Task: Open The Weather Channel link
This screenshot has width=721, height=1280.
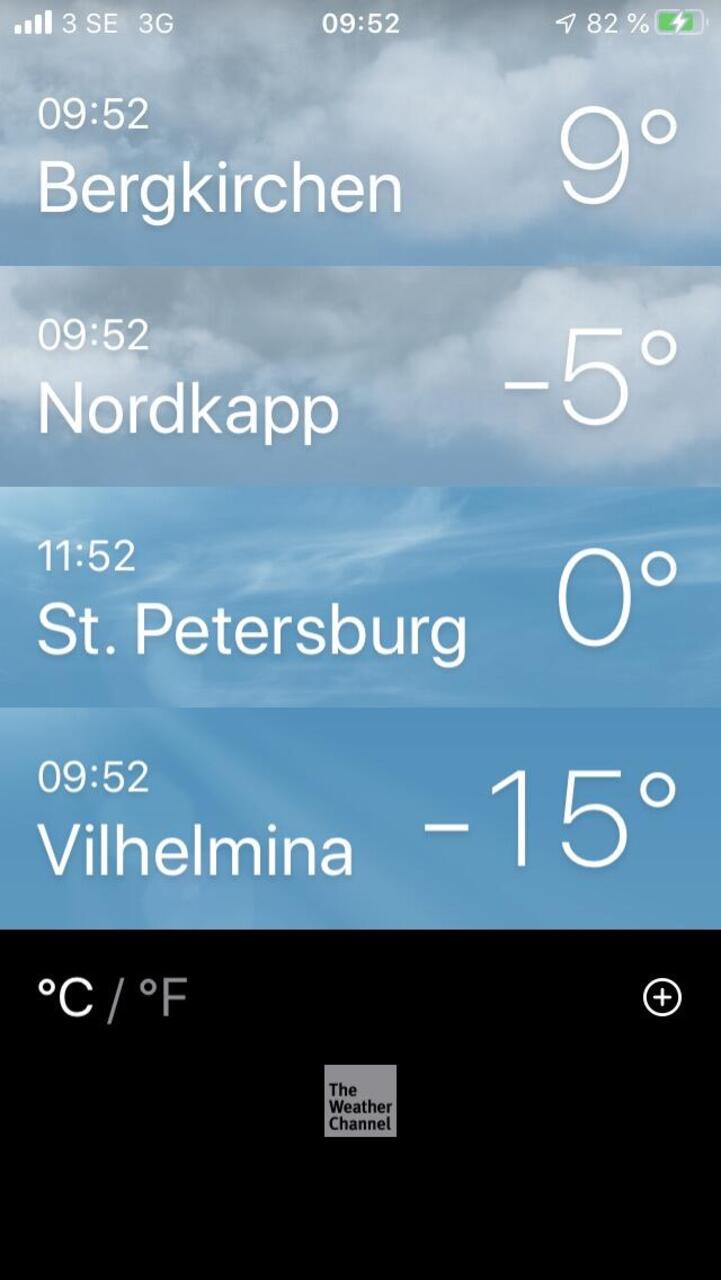Action: coord(360,1100)
